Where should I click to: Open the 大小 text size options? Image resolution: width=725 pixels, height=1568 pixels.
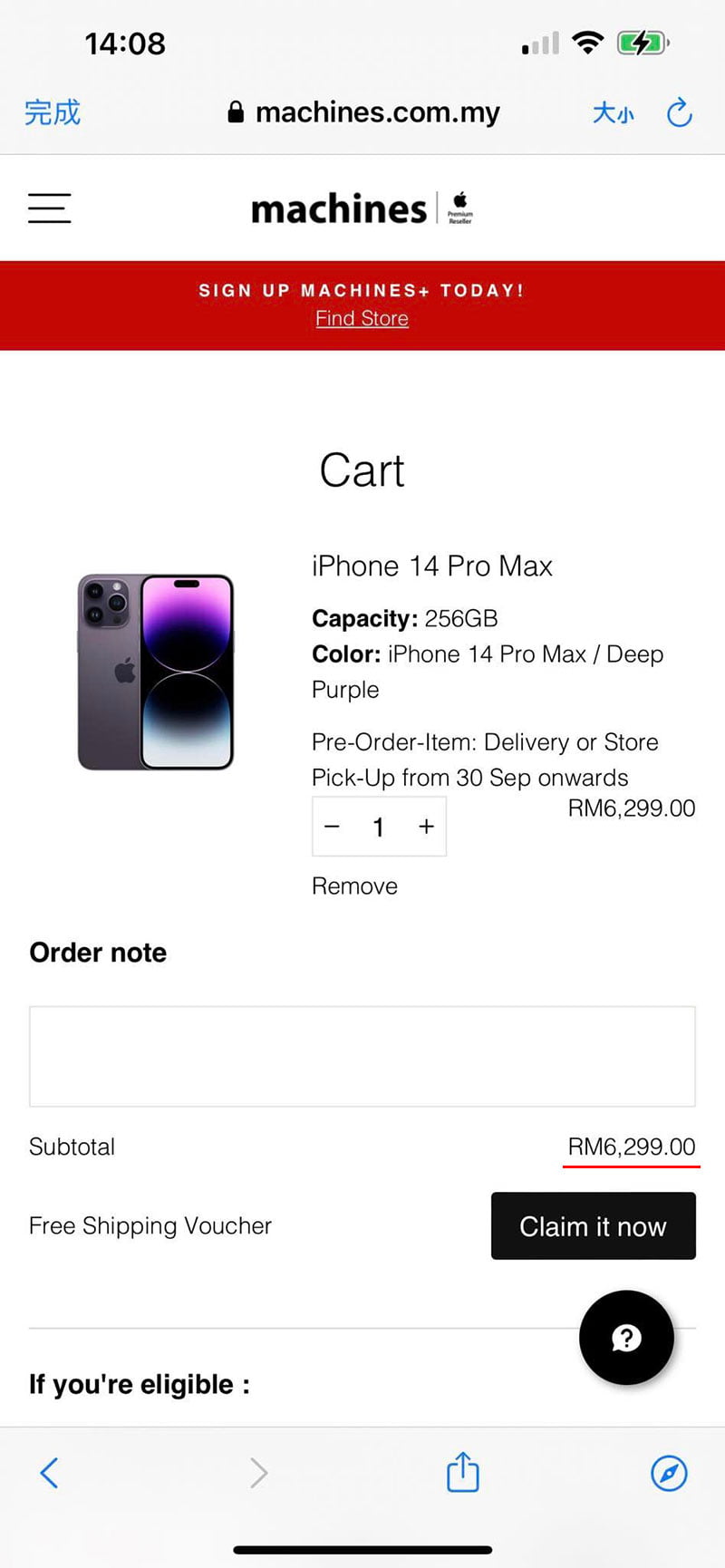(614, 113)
